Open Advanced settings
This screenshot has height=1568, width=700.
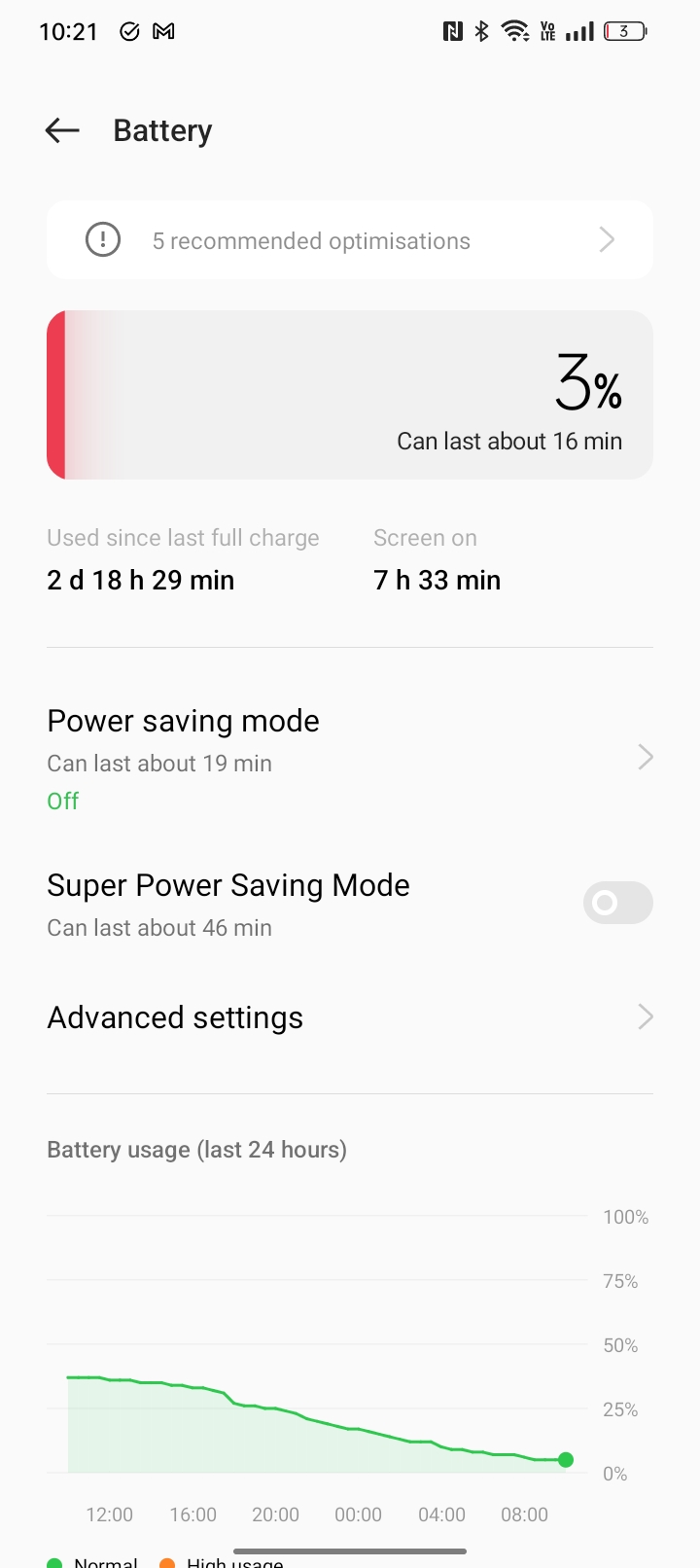click(350, 1017)
